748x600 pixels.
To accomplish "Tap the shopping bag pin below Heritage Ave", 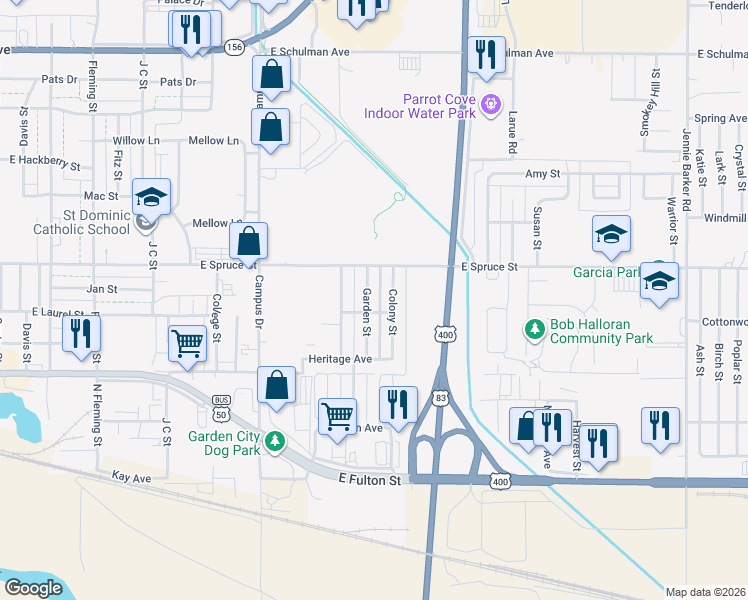I will coord(276,386).
